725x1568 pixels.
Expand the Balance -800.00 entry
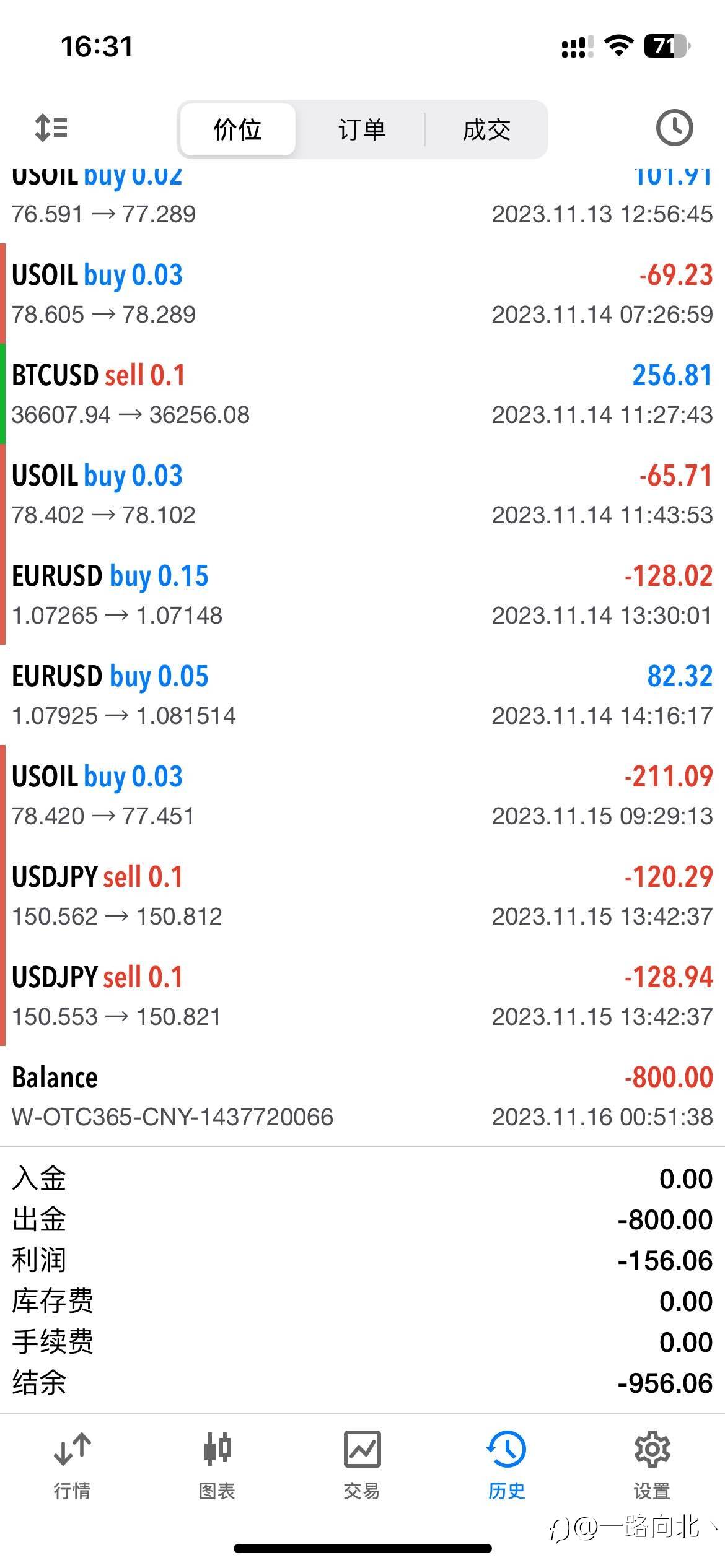tap(362, 1096)
